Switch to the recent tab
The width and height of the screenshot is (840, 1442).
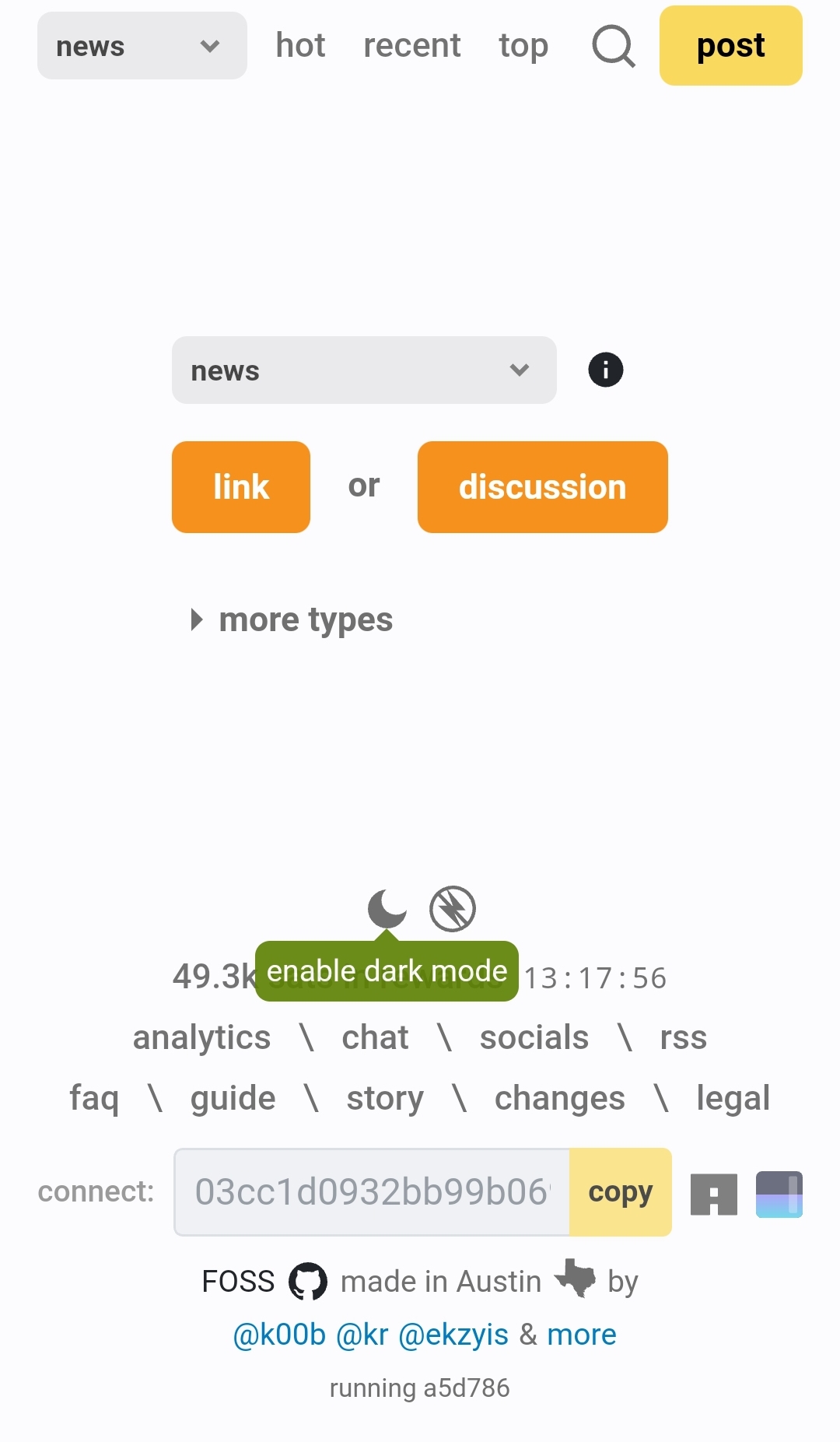click(x=412, y=46)
